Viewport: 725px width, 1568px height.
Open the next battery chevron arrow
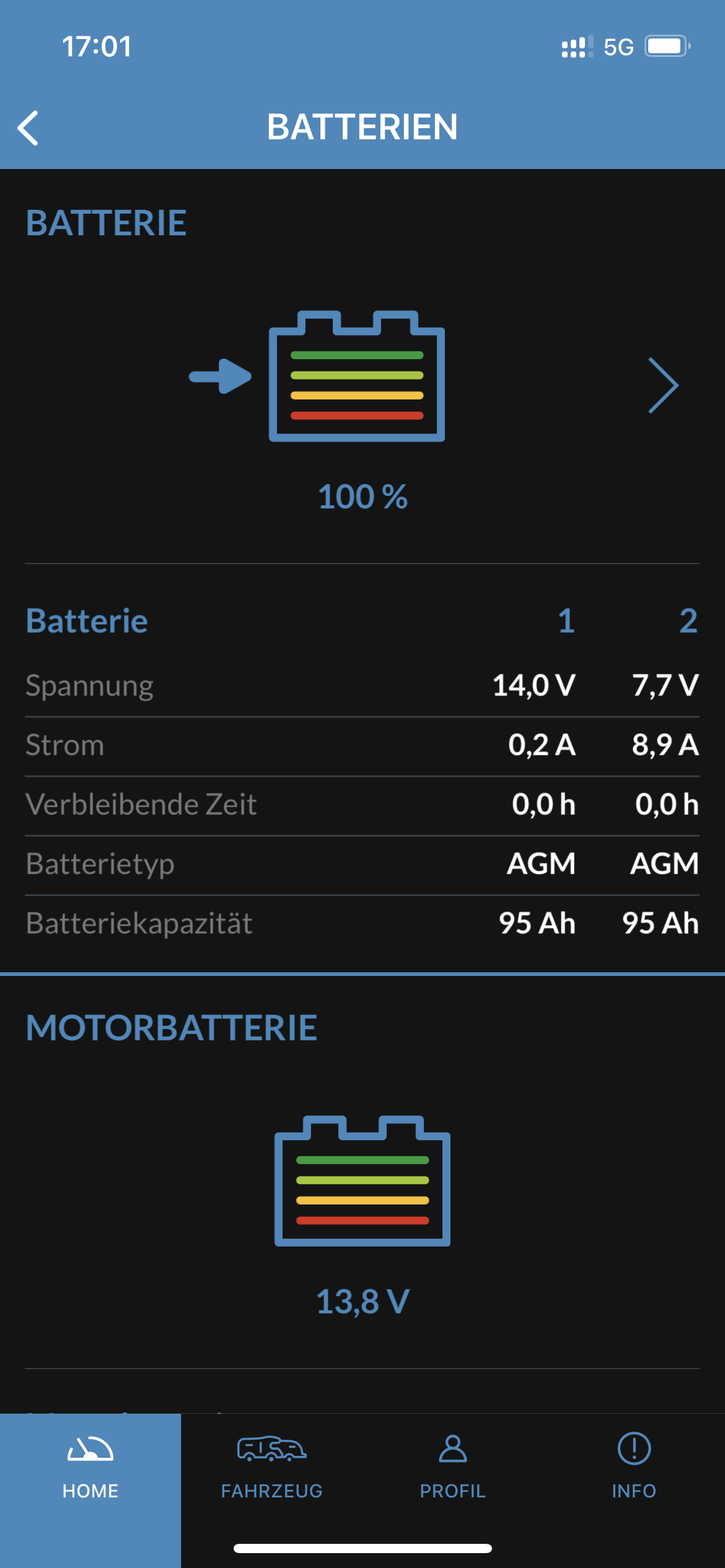coord(663,385)
